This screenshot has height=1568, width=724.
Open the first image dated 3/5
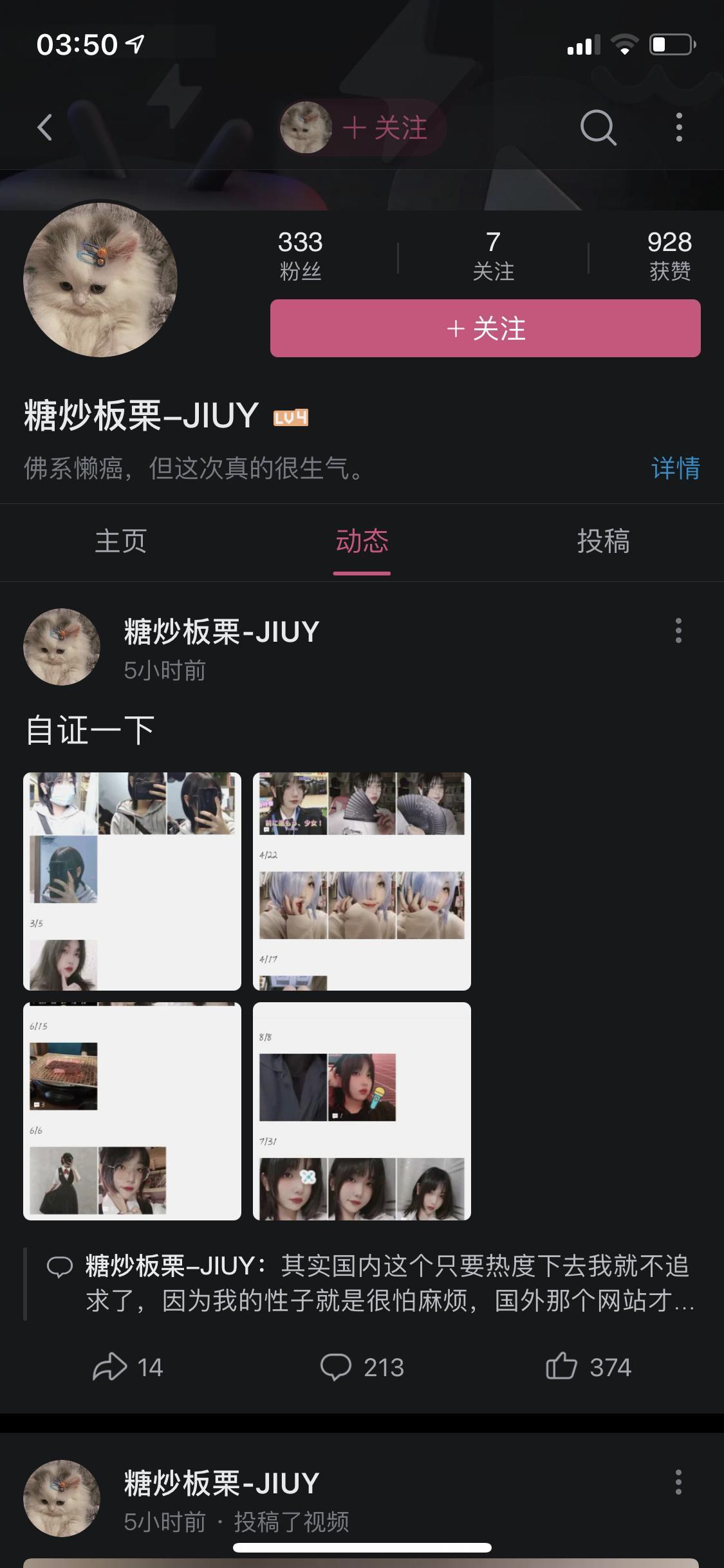133,881
